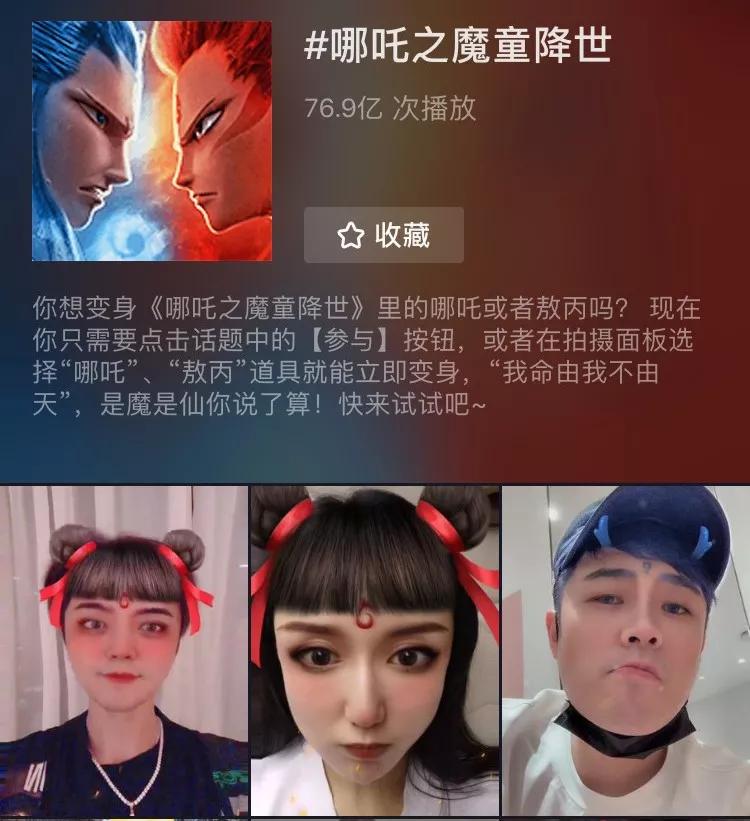Tap the 收藏 favorite button

coord(384,235)
